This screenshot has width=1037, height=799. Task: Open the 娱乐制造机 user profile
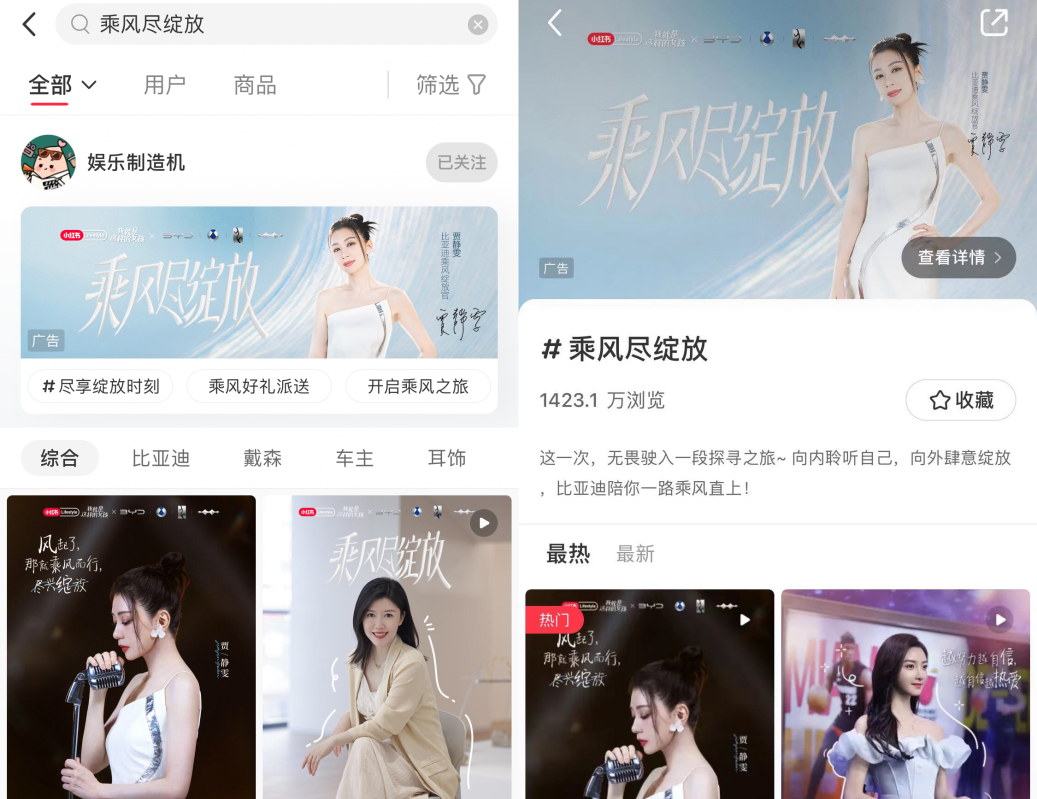coord(135,162)
